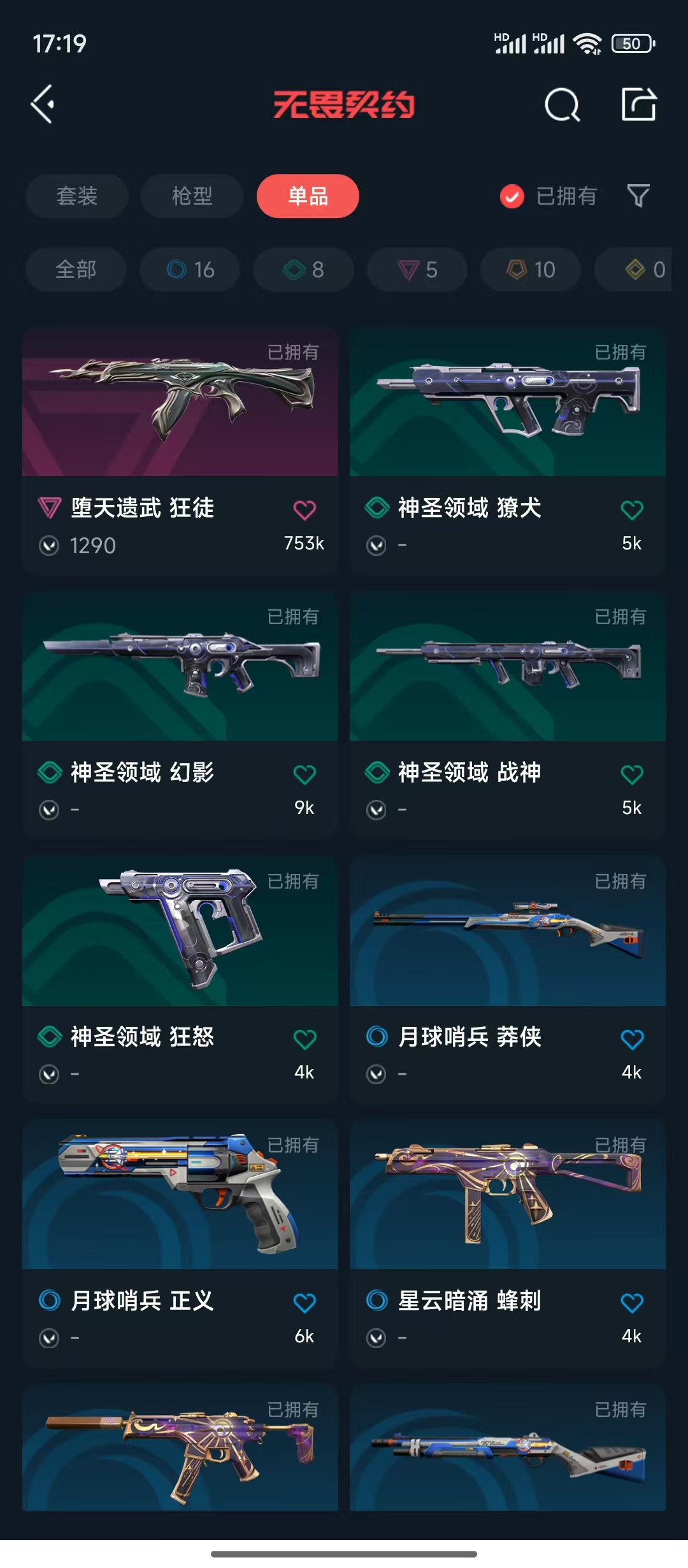The height and width of the screenshot is (1568, 688).
Task: Open the 神圣领域 狂怒 skin card
Action: (180, 980)
